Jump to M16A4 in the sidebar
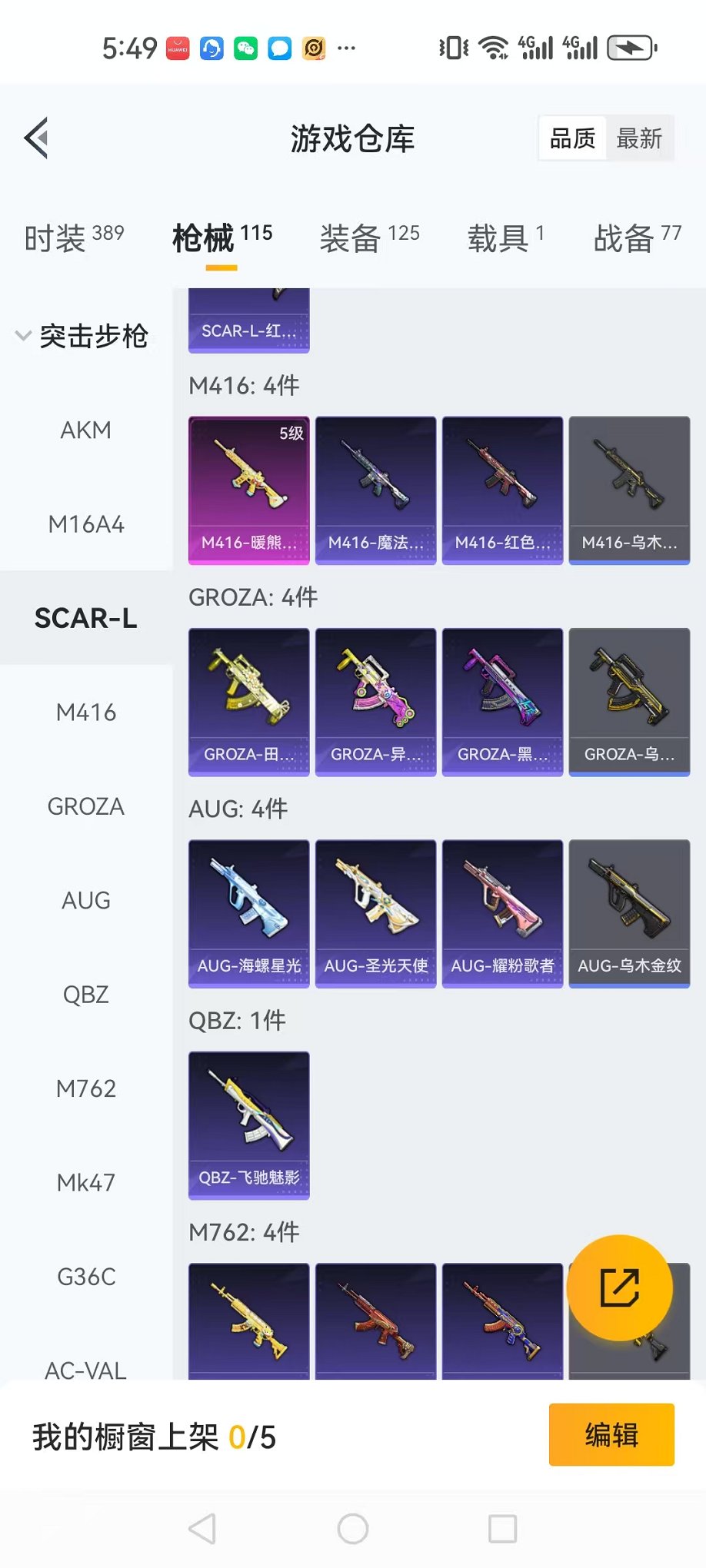Viewport: 706px width, 1568px height. click(86, 524)
